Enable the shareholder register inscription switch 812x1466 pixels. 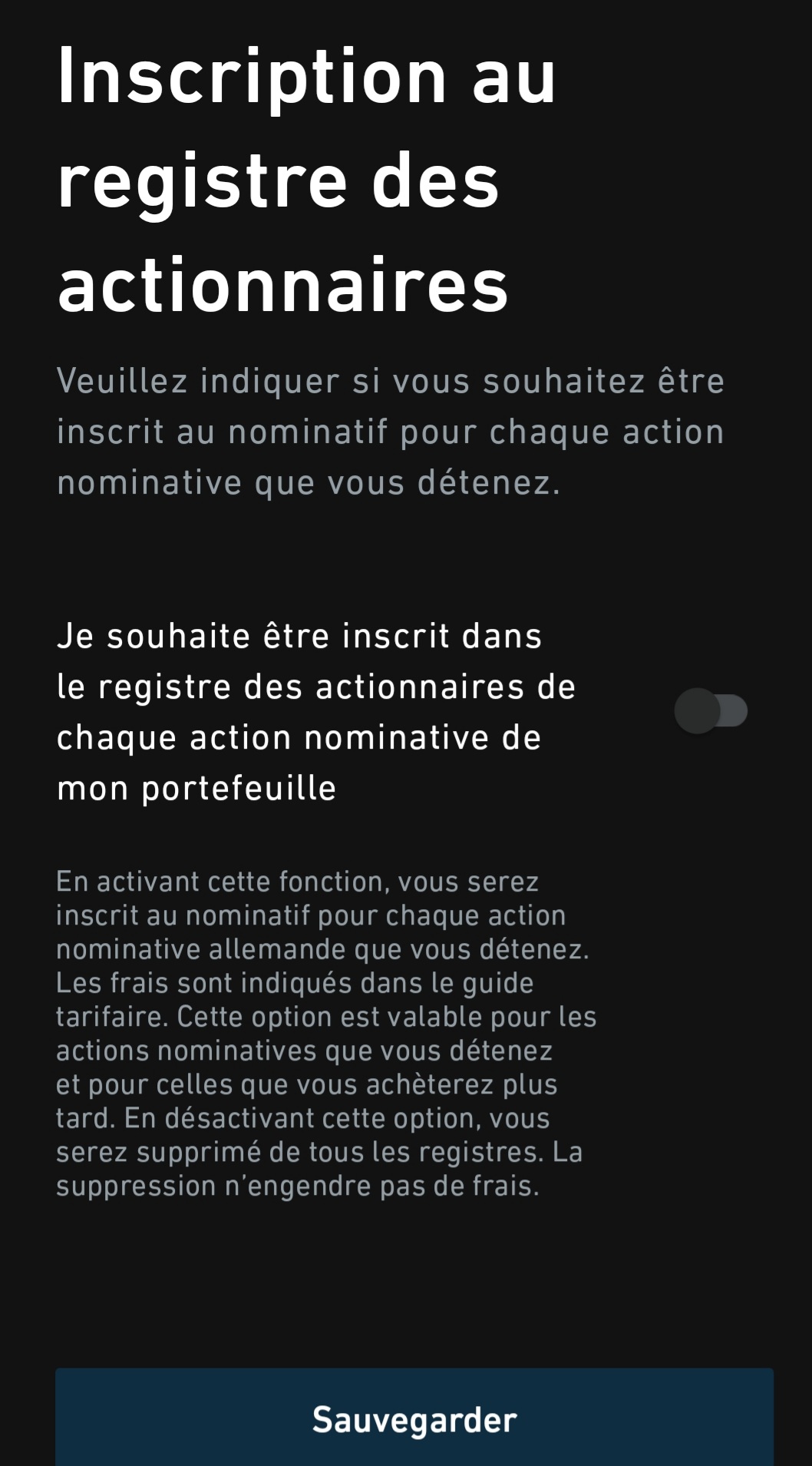coord(711,711)
